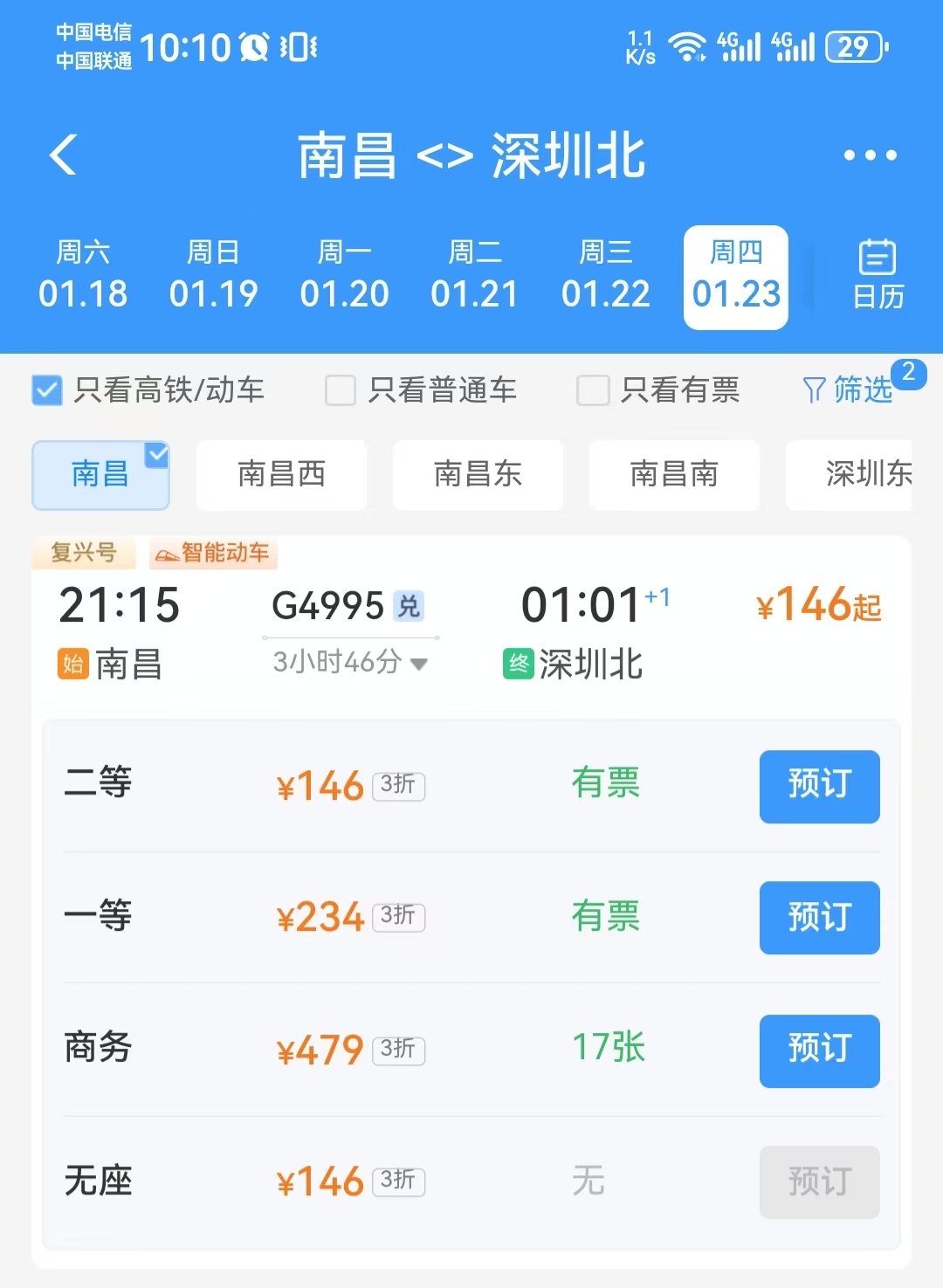Viewport: 943px width, 1288px height.
Task: Book 一等 seat at ¥234
Action: [819, 917]
